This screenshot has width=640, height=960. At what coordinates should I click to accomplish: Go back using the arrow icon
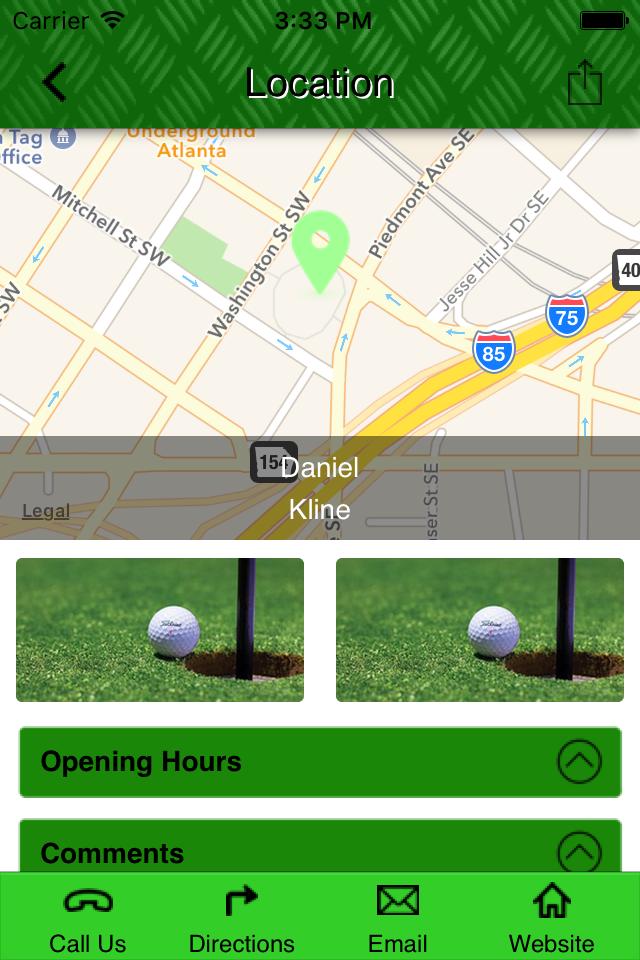pos(54,82)
